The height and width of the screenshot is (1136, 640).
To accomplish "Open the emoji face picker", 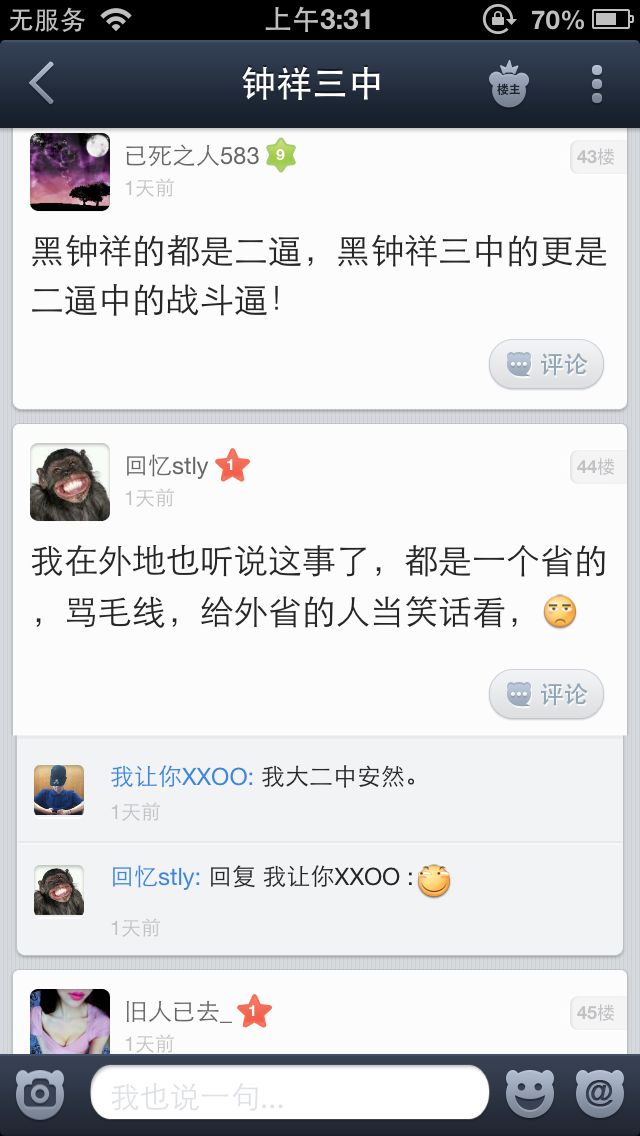I will [x=530, y=1093].
